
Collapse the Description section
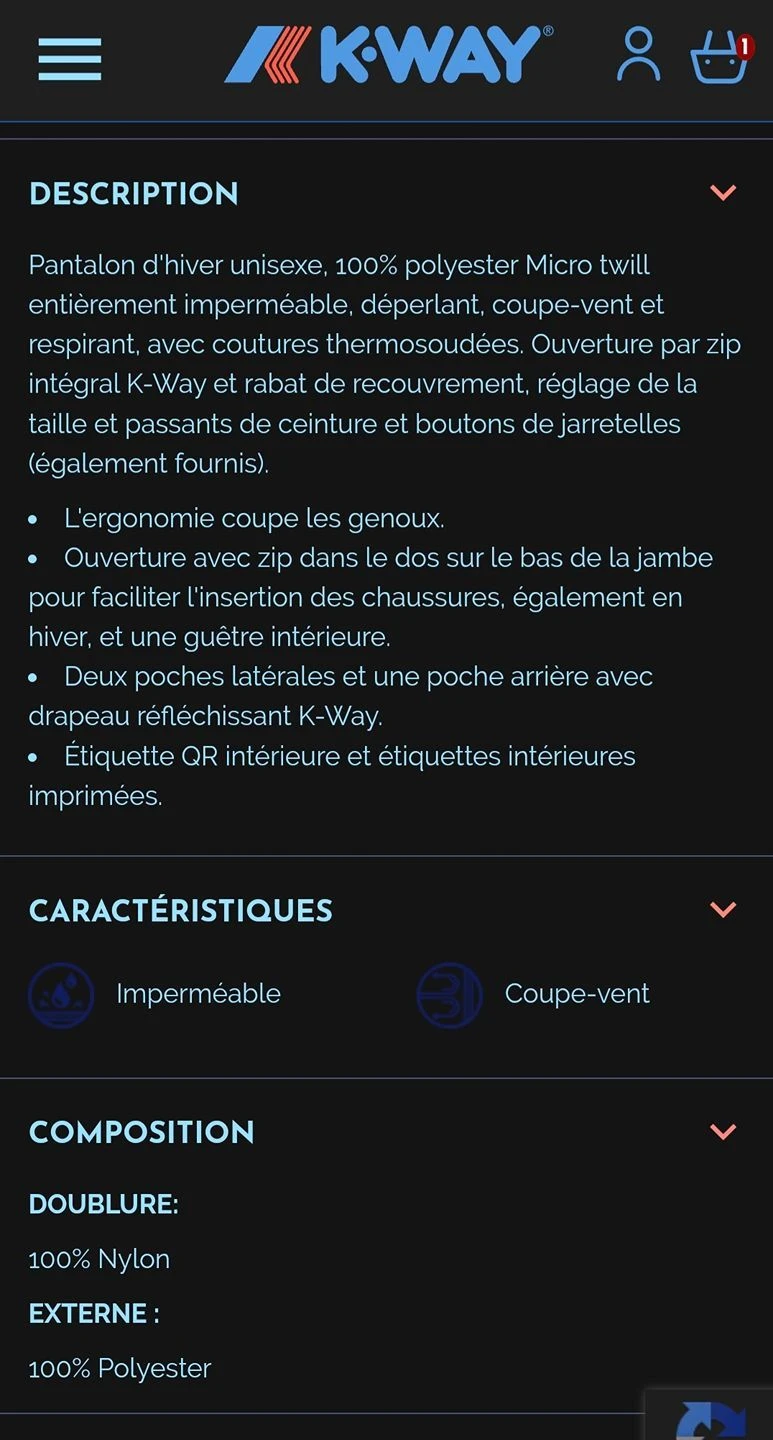point(722,192)
